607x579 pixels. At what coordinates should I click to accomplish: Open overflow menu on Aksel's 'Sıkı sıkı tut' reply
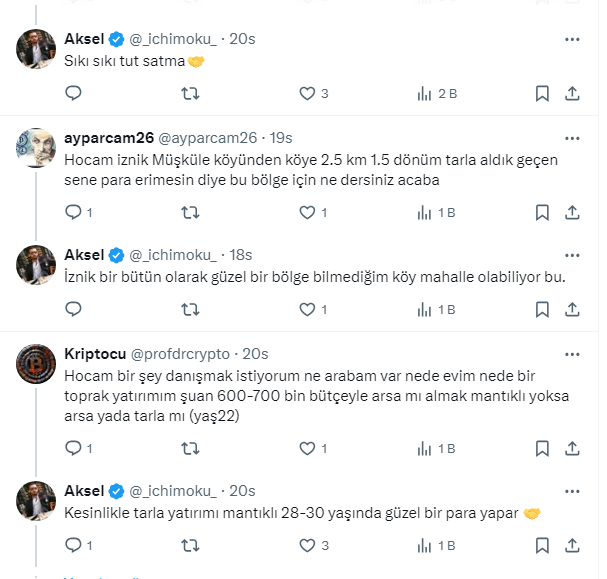(x=572, y=39)
